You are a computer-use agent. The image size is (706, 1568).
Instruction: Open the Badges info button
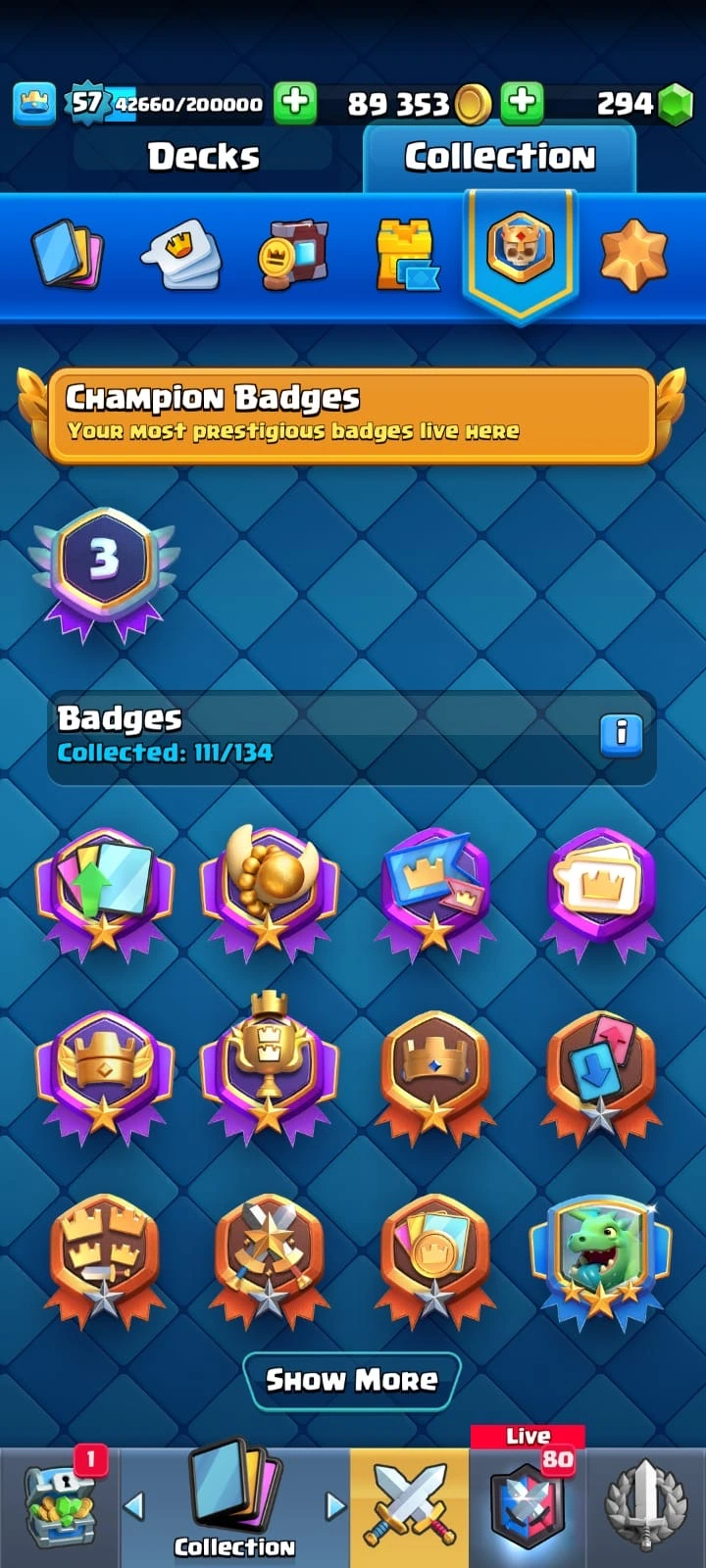click(621, 733)
